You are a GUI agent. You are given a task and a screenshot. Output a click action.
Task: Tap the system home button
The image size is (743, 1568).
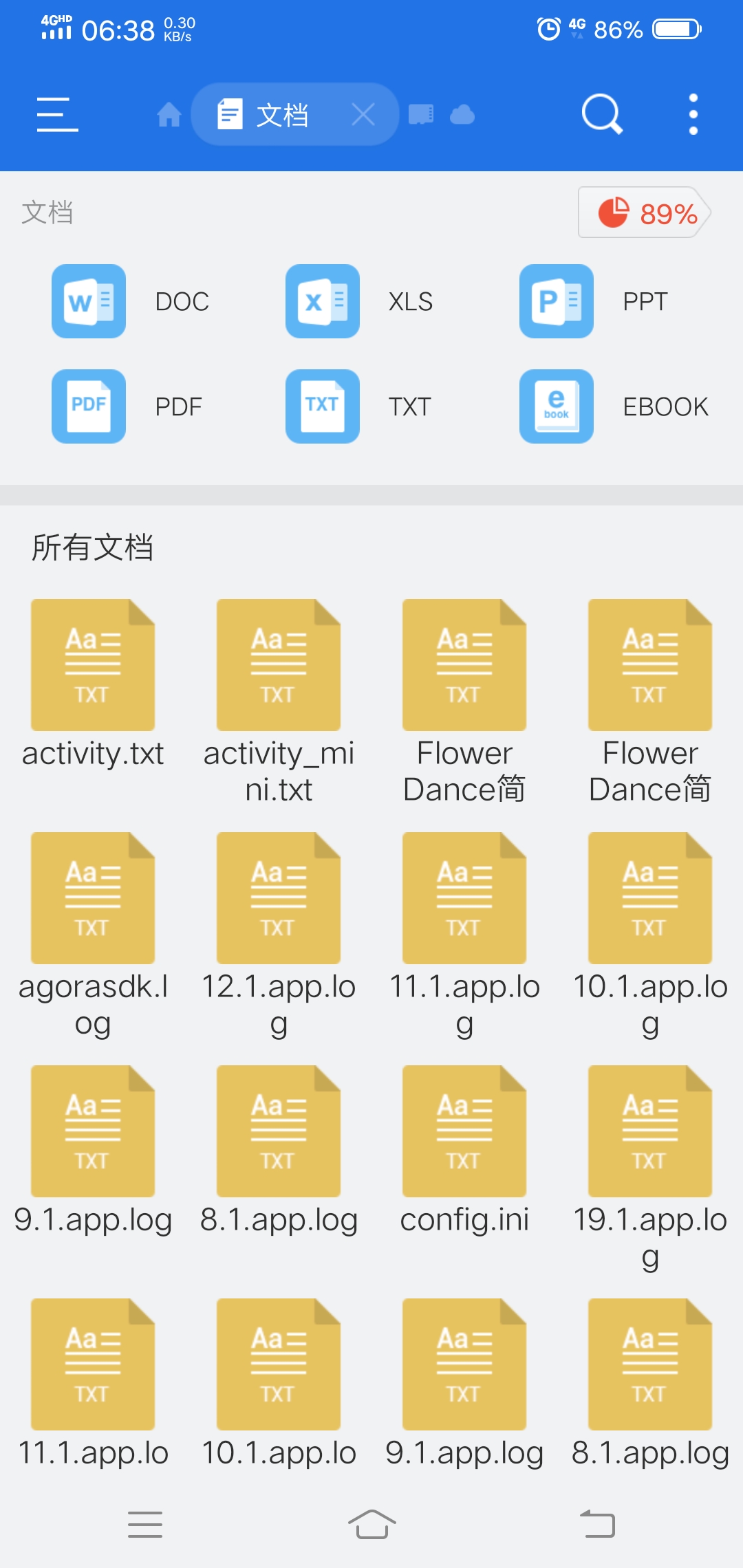(371, 1524)
